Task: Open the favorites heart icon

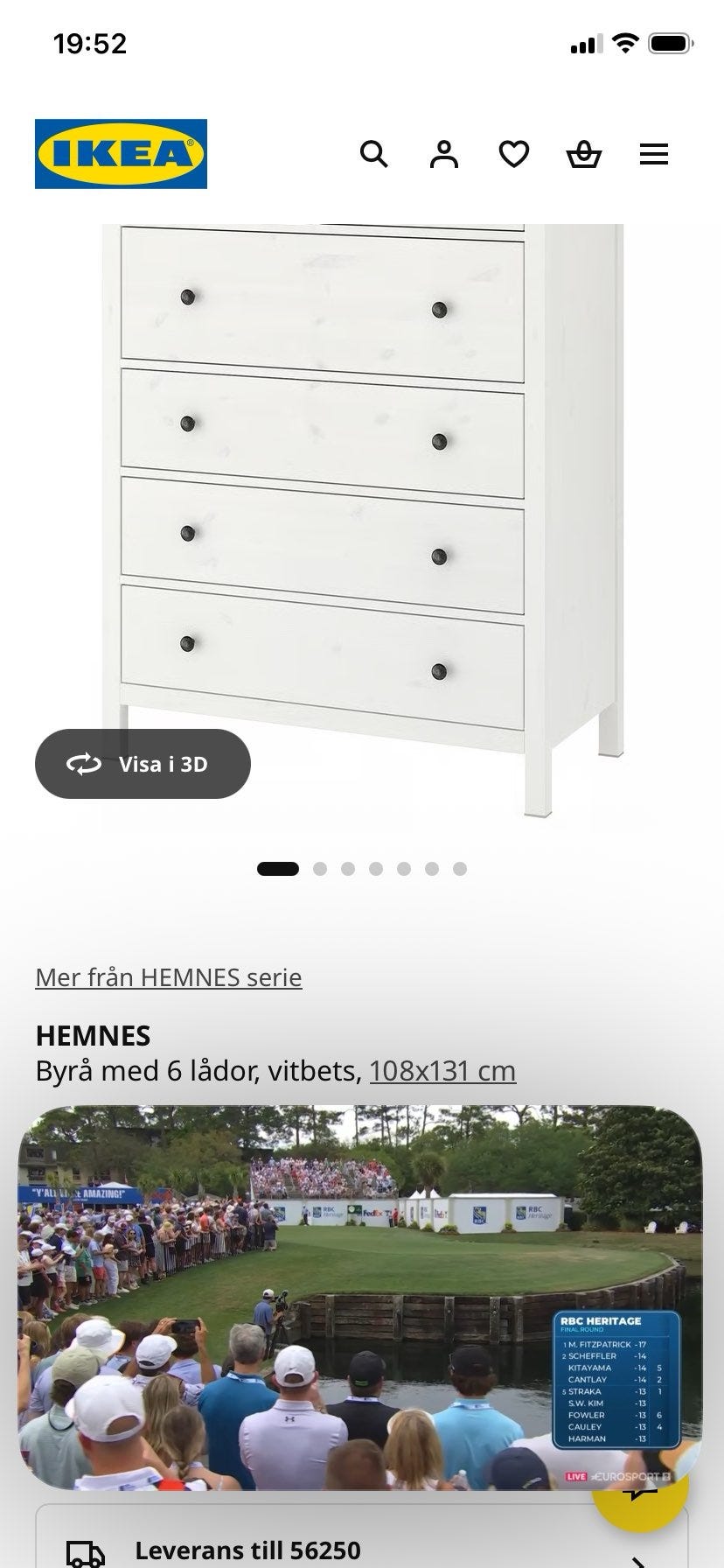Action: 514,153
